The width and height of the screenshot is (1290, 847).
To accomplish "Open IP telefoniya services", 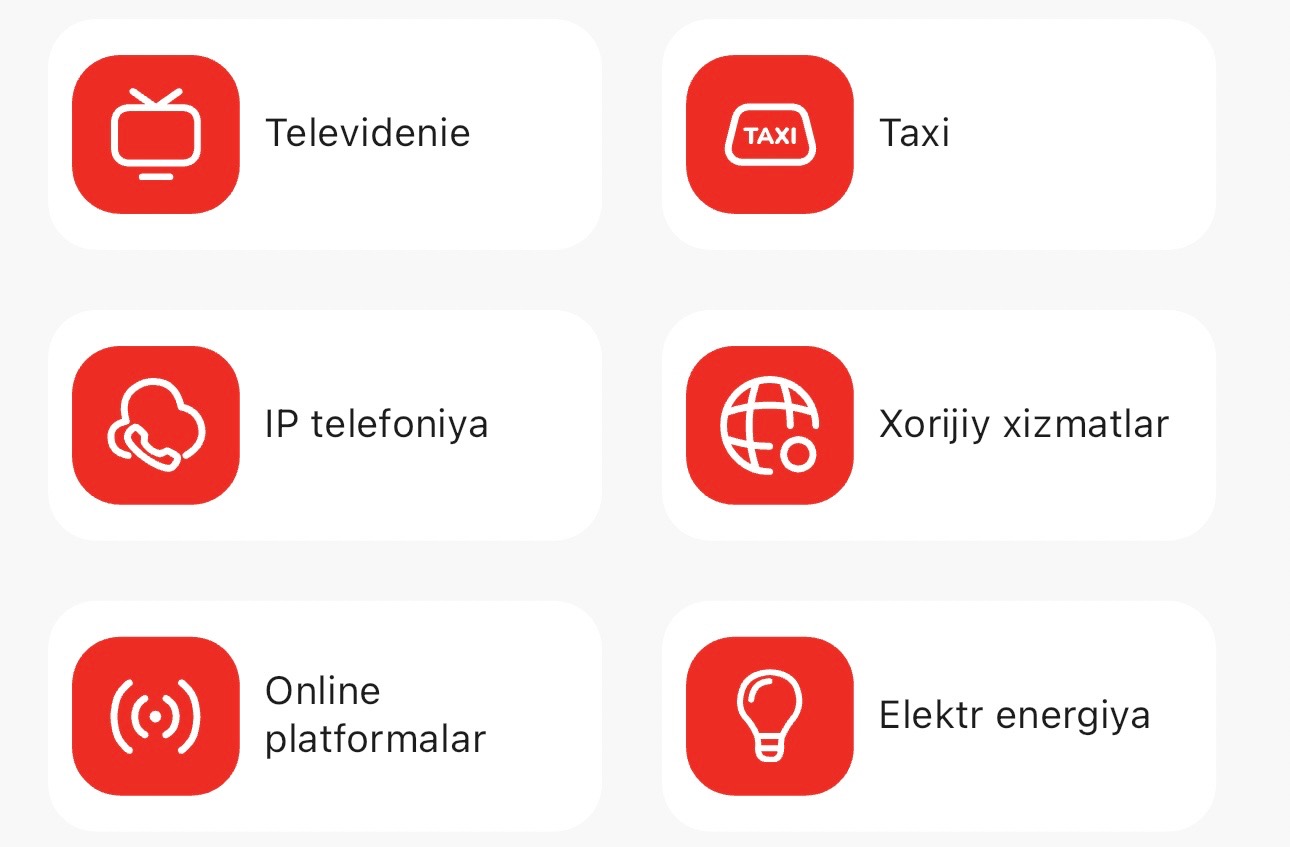I will tap(325, 425).
